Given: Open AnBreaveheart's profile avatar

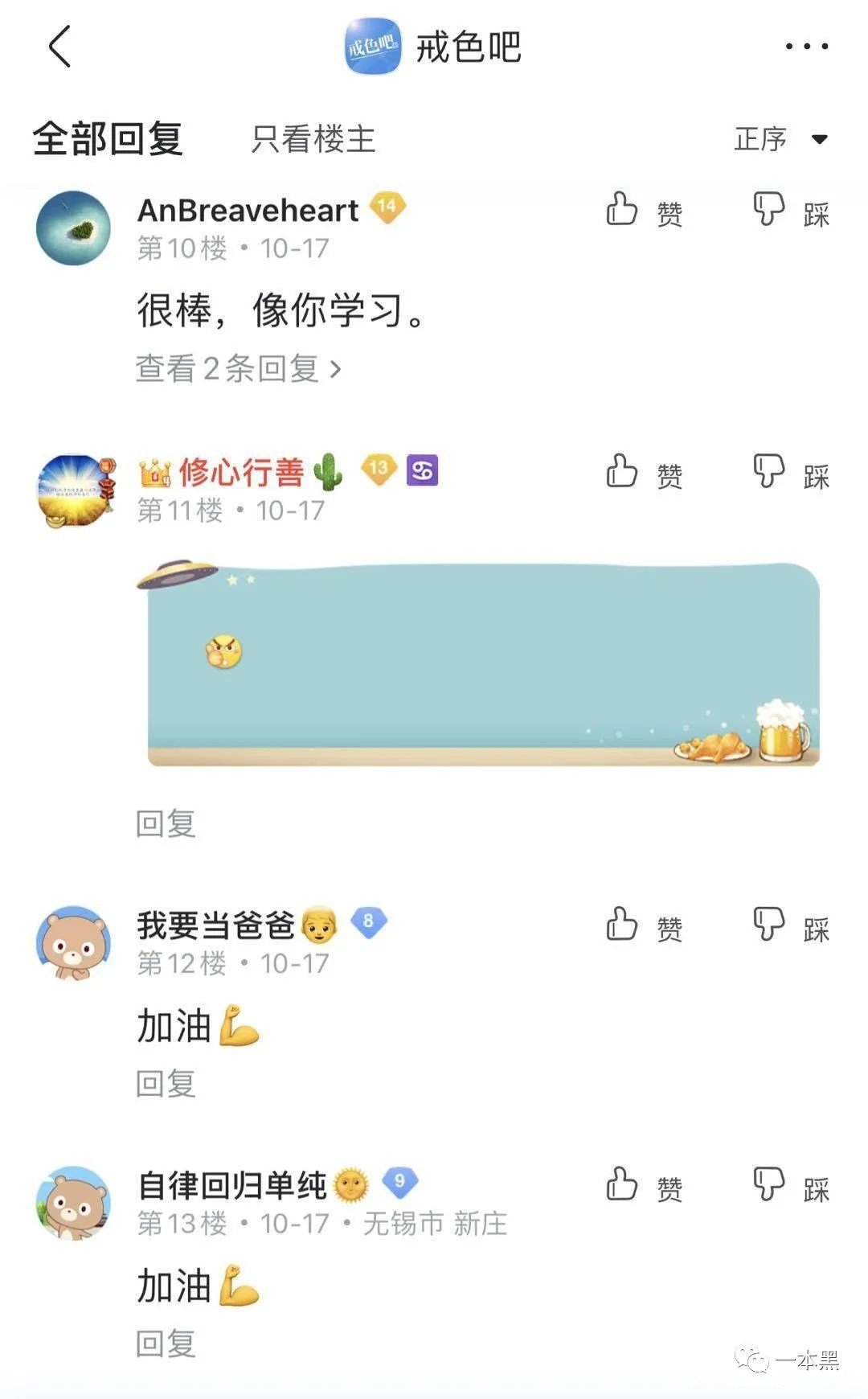Looking at the screenshot, I should 73,228.
